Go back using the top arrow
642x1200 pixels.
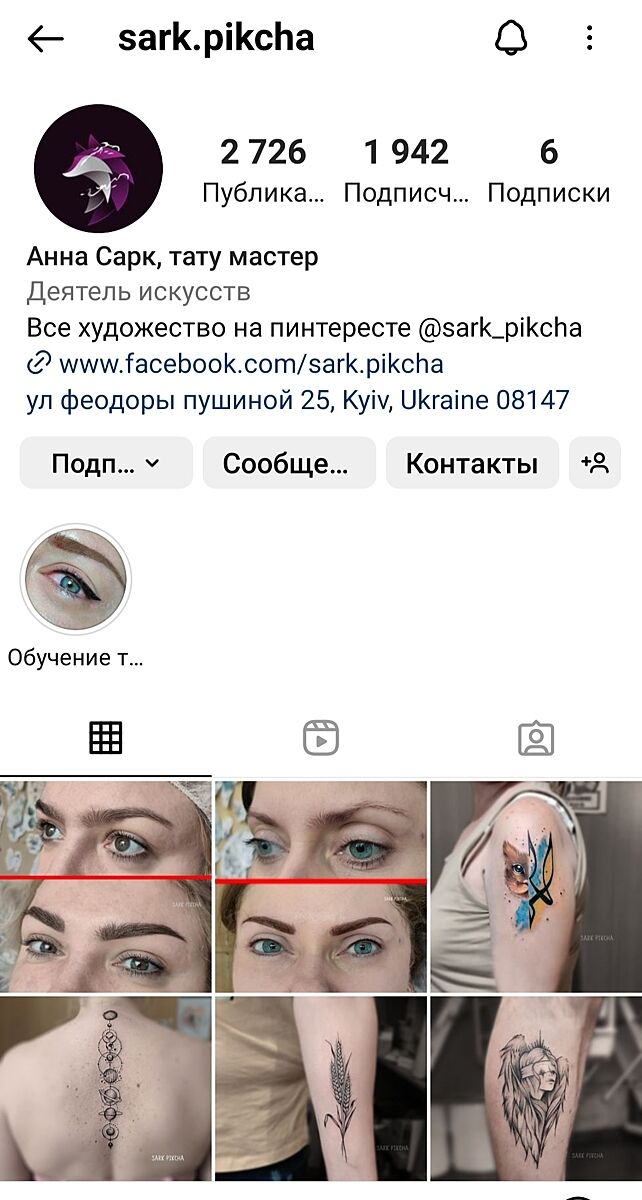(46, 39)
